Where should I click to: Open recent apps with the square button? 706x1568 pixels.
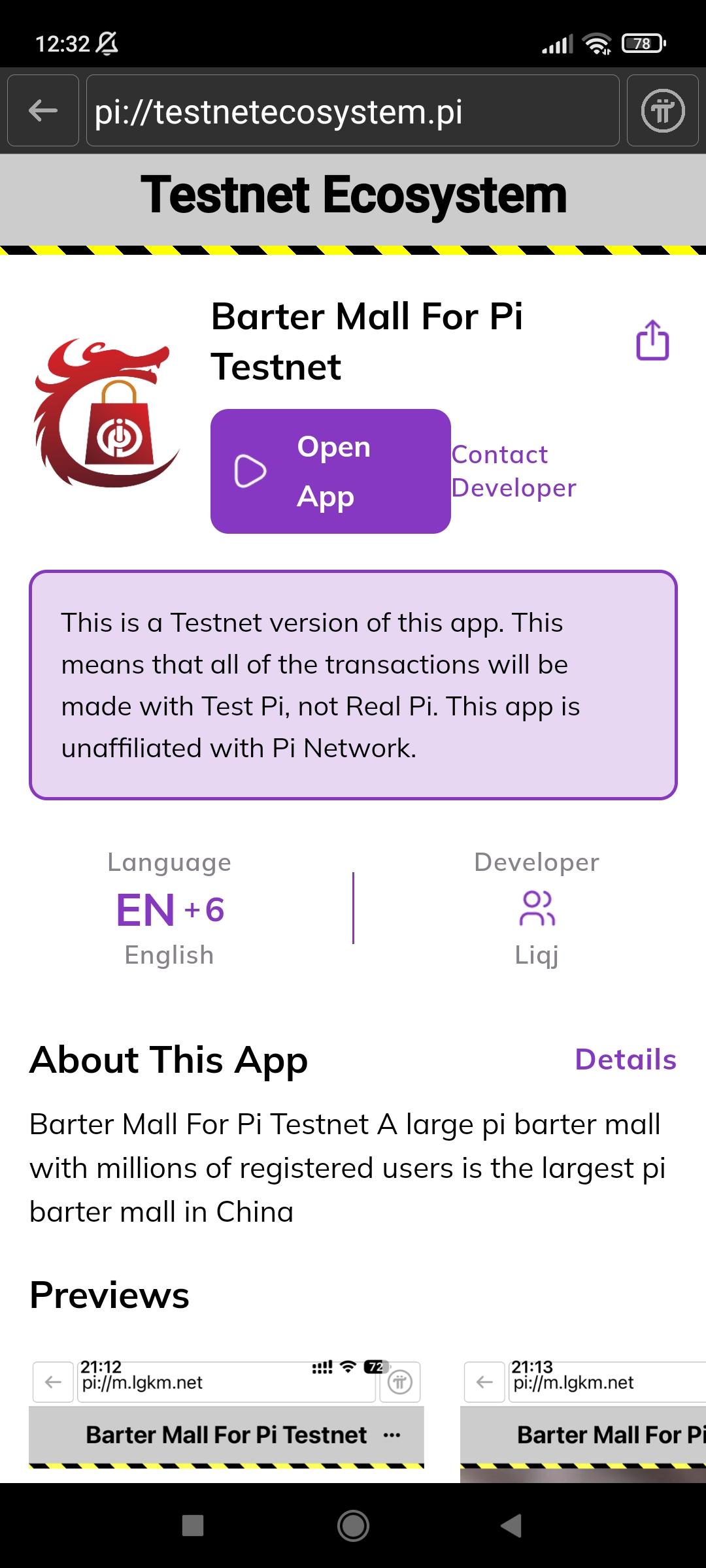tap(192, 1526)
